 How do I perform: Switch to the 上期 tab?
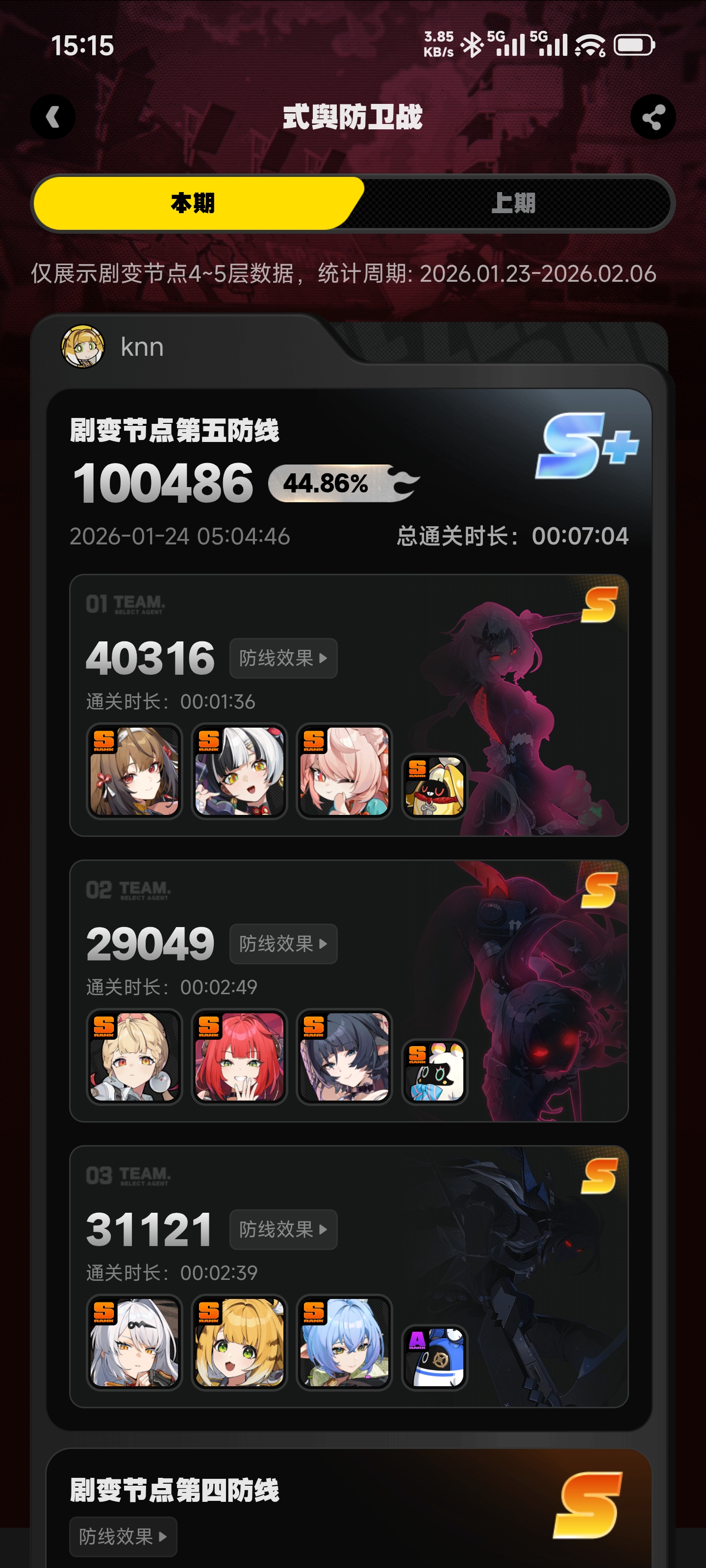(513, 203)
